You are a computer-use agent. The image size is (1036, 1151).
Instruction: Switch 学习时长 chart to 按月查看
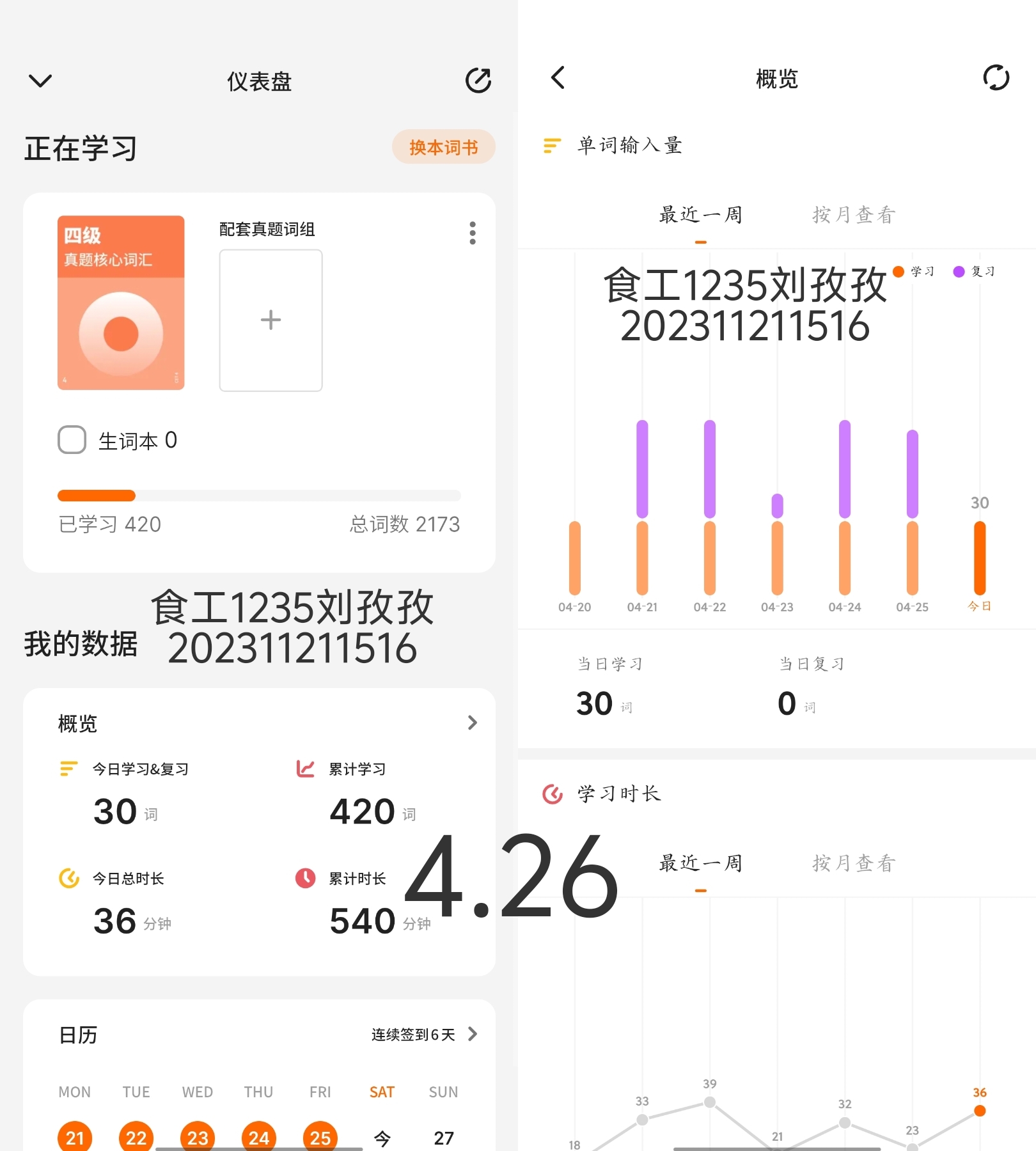pyautogui.click(x=854, y=863)
